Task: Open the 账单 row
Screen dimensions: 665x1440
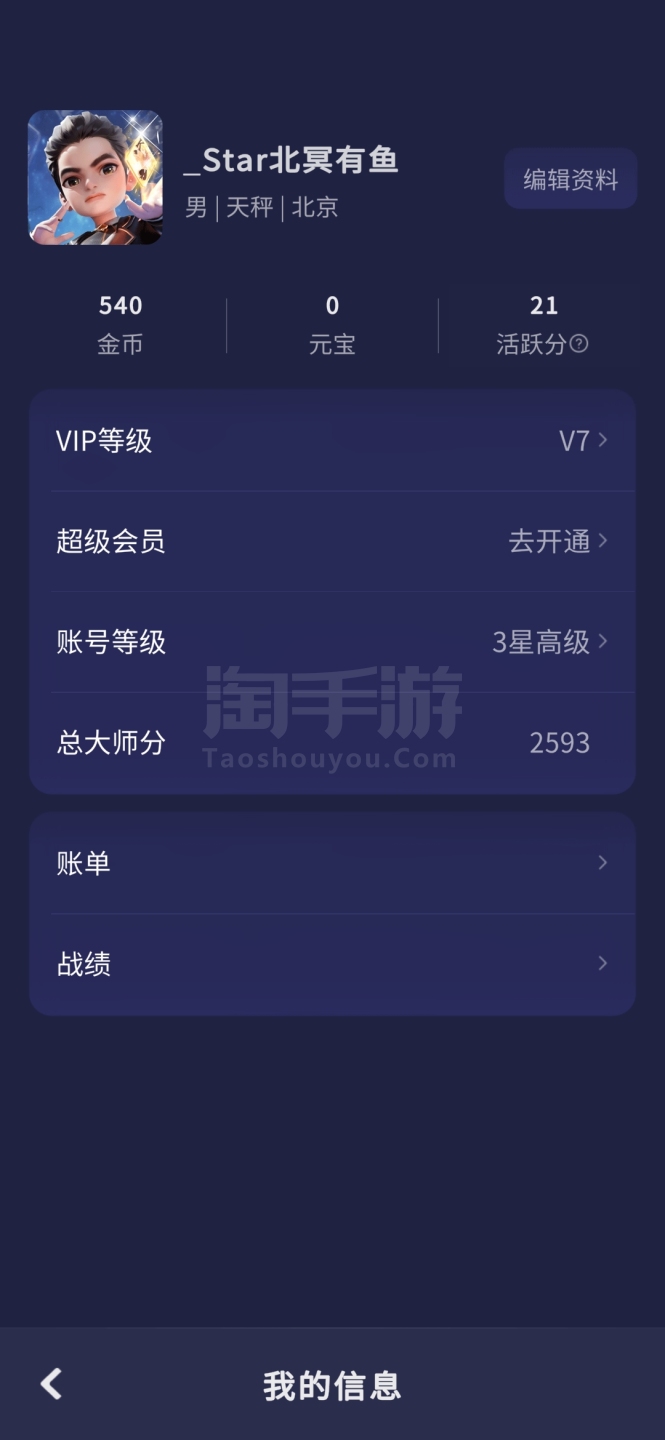Action: coord(332,863)
